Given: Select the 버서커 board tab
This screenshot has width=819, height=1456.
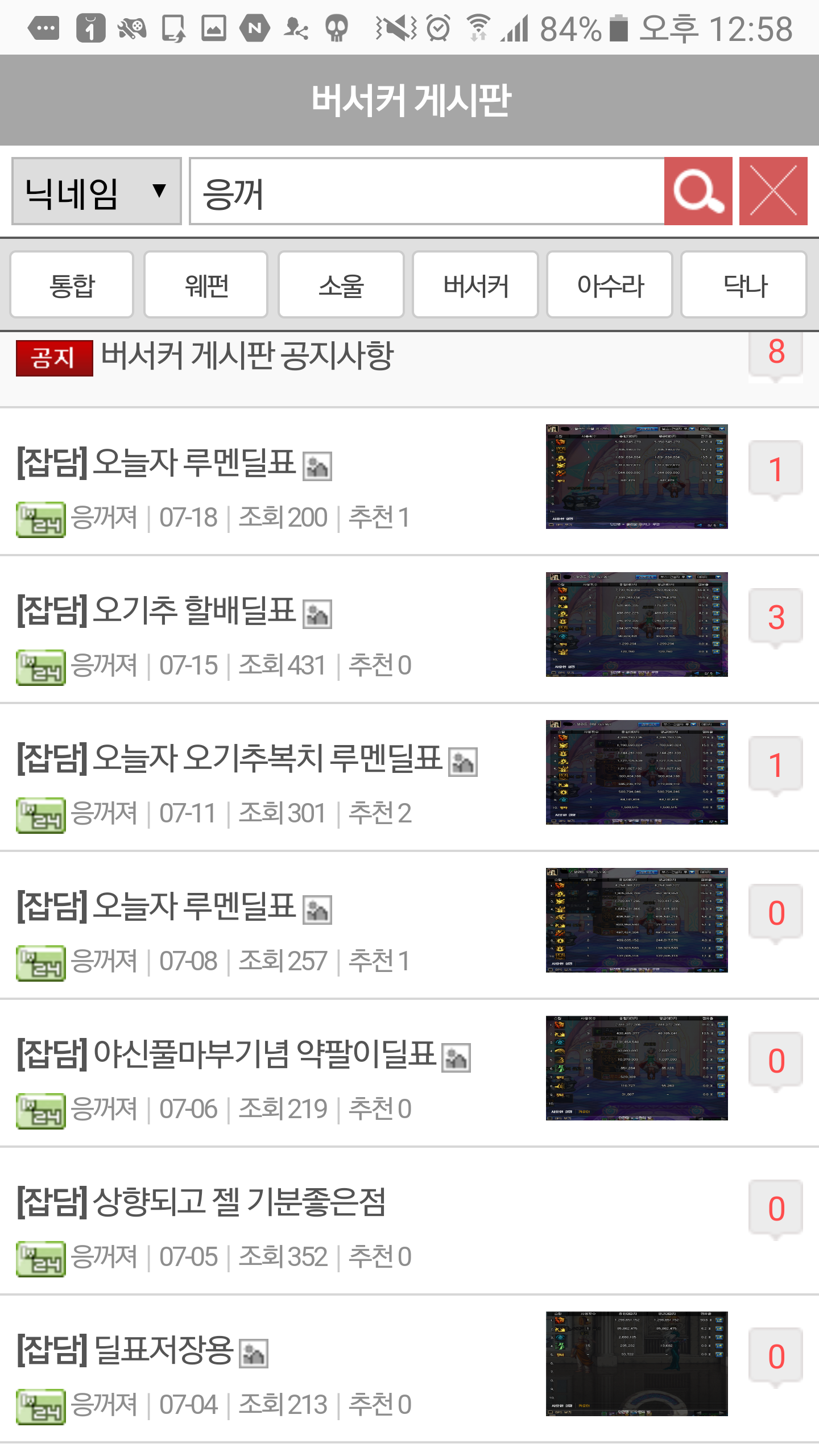Looking at the screenshot, I should (475, 284).
